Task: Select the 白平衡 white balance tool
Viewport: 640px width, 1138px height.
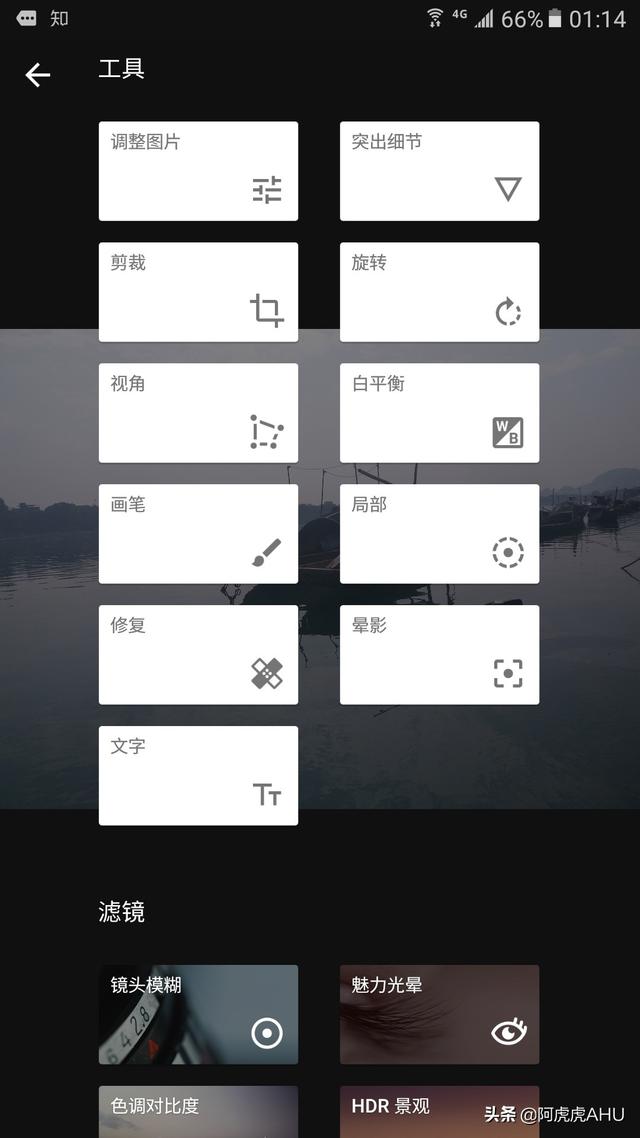Action: (440, 413)
